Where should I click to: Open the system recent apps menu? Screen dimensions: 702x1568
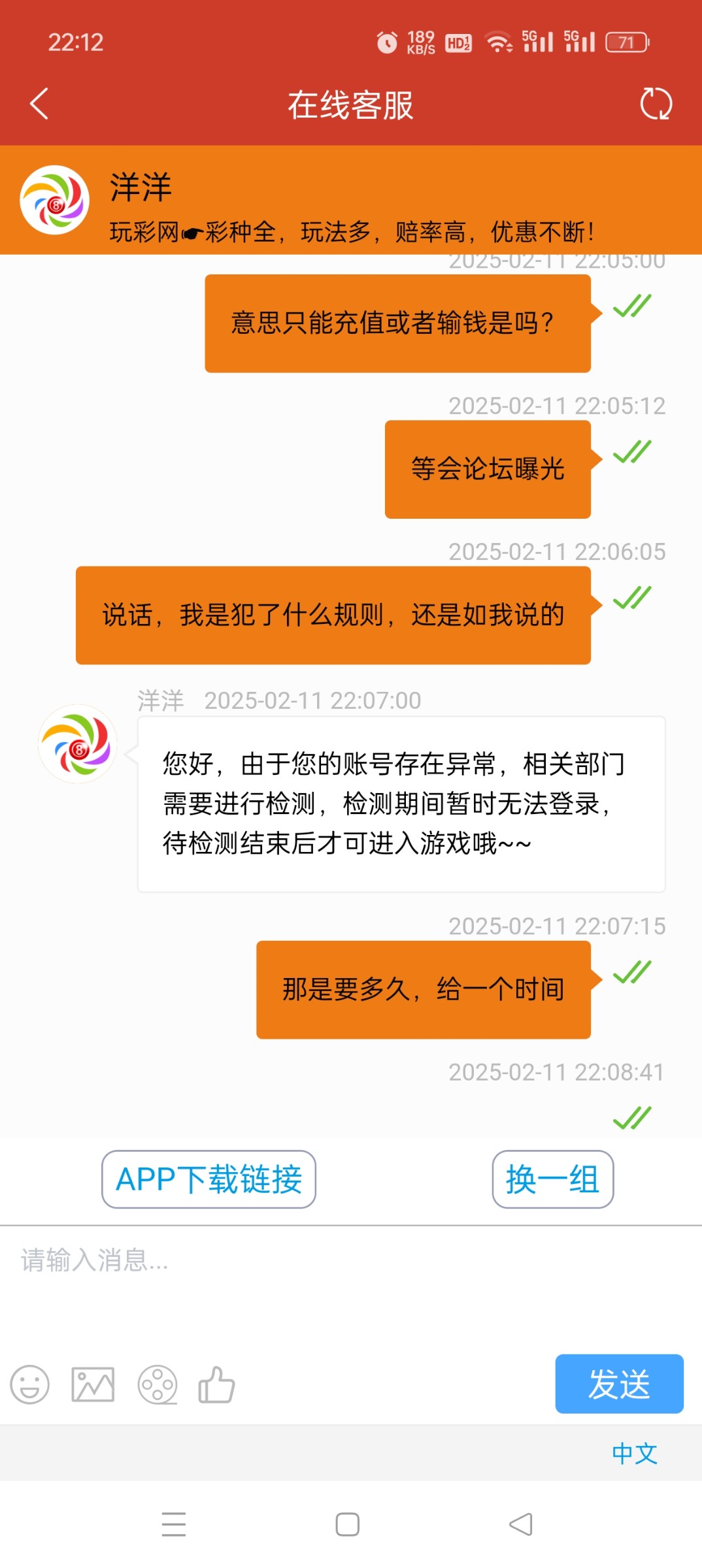pos(174,1524)
